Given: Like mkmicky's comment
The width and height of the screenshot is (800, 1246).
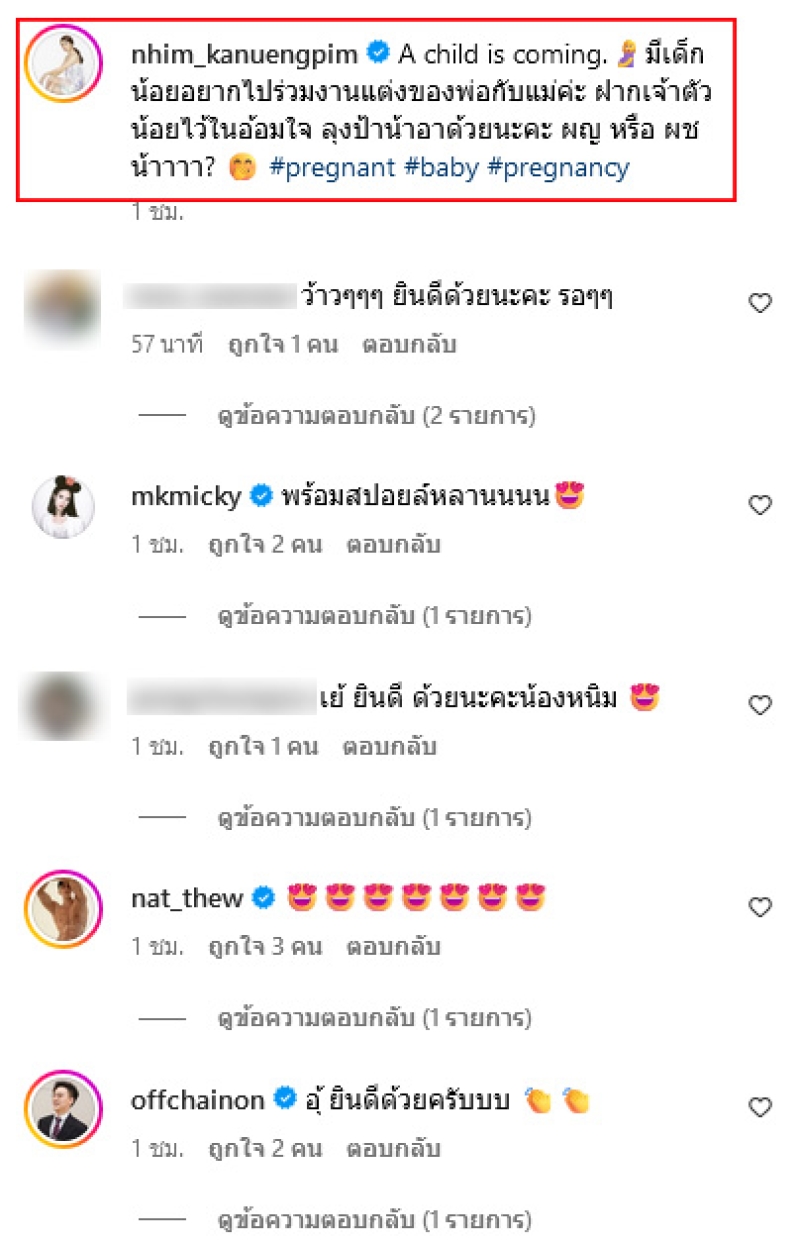Looking at the screenshot, I should coord(760,505).
